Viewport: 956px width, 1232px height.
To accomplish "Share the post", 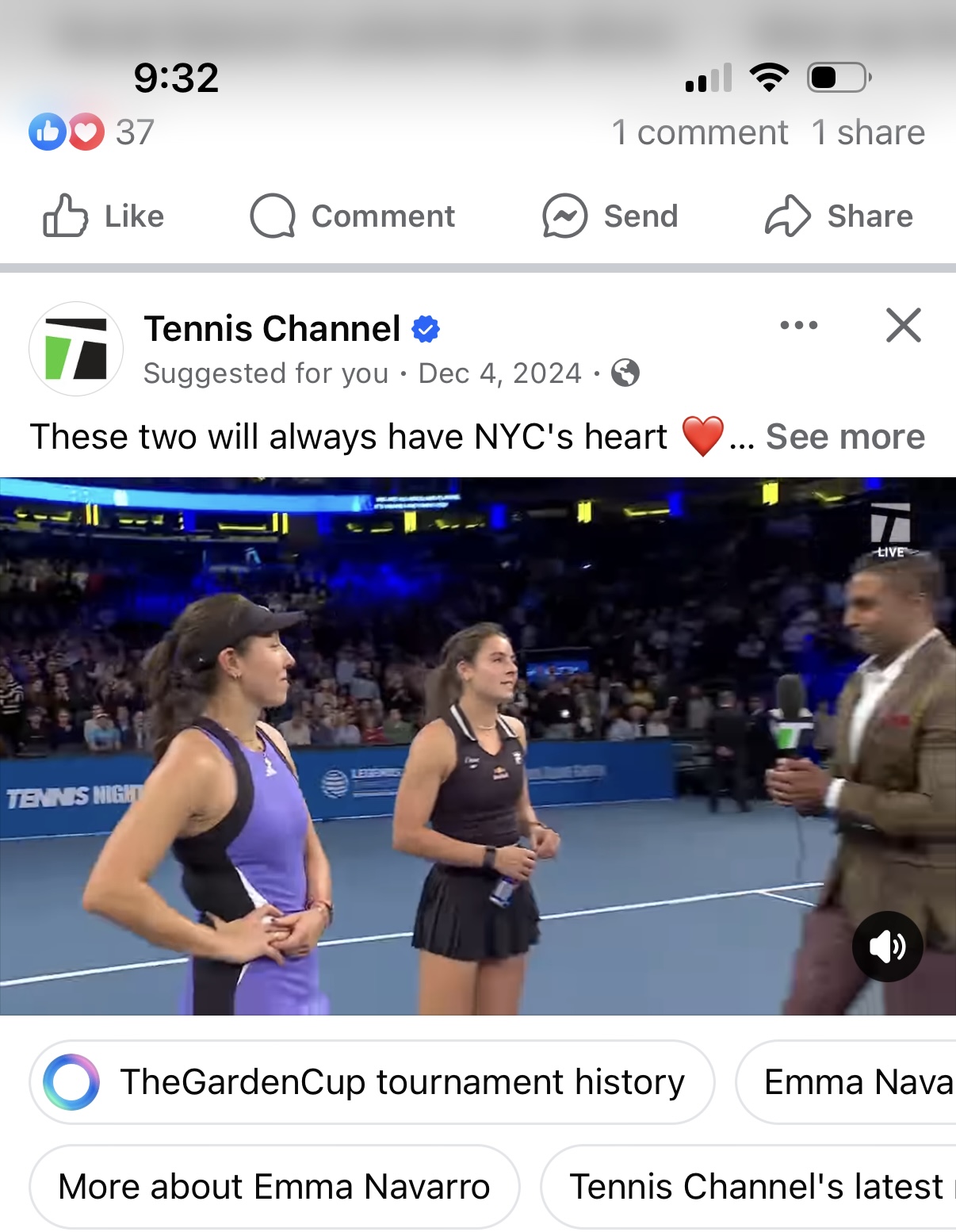I will [x=839, y=216].
